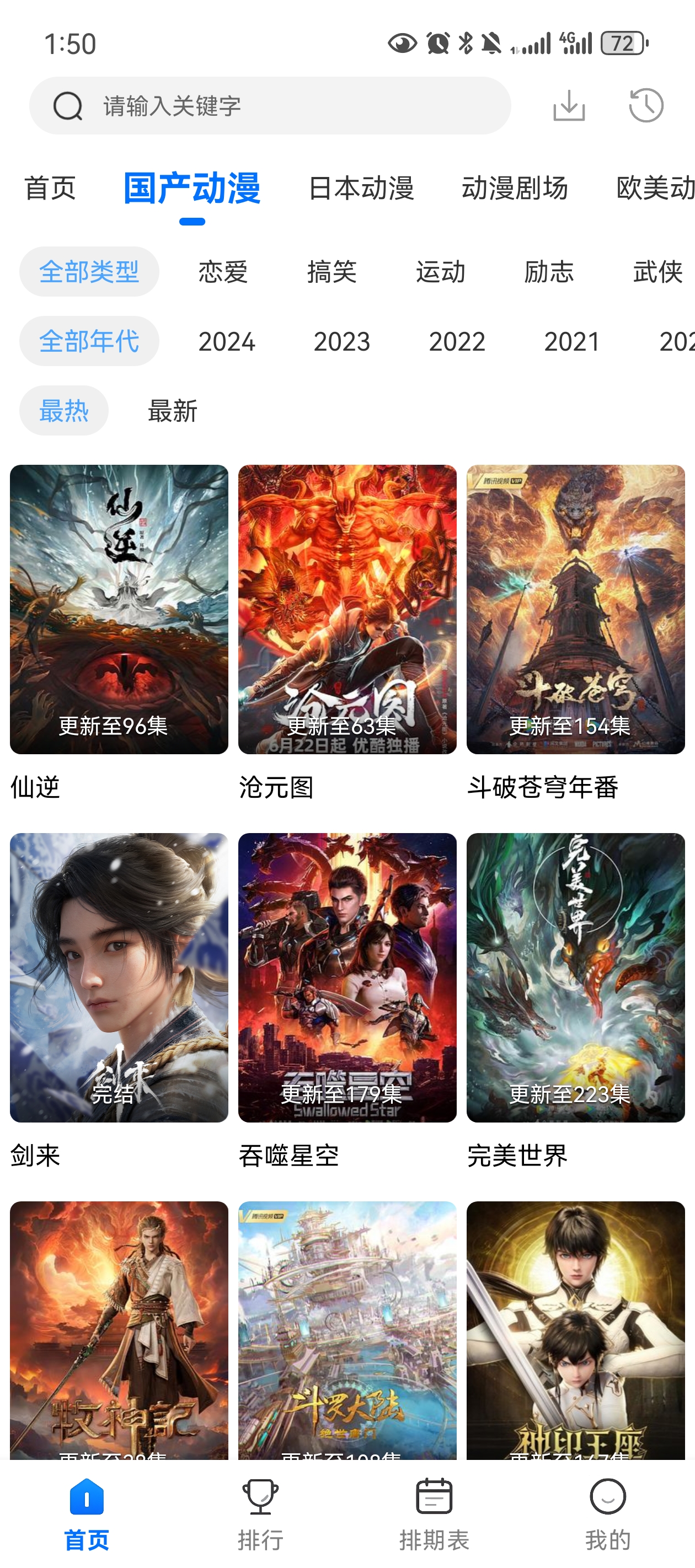Open the 斗破苍穹年番 card

coord(576,609)
